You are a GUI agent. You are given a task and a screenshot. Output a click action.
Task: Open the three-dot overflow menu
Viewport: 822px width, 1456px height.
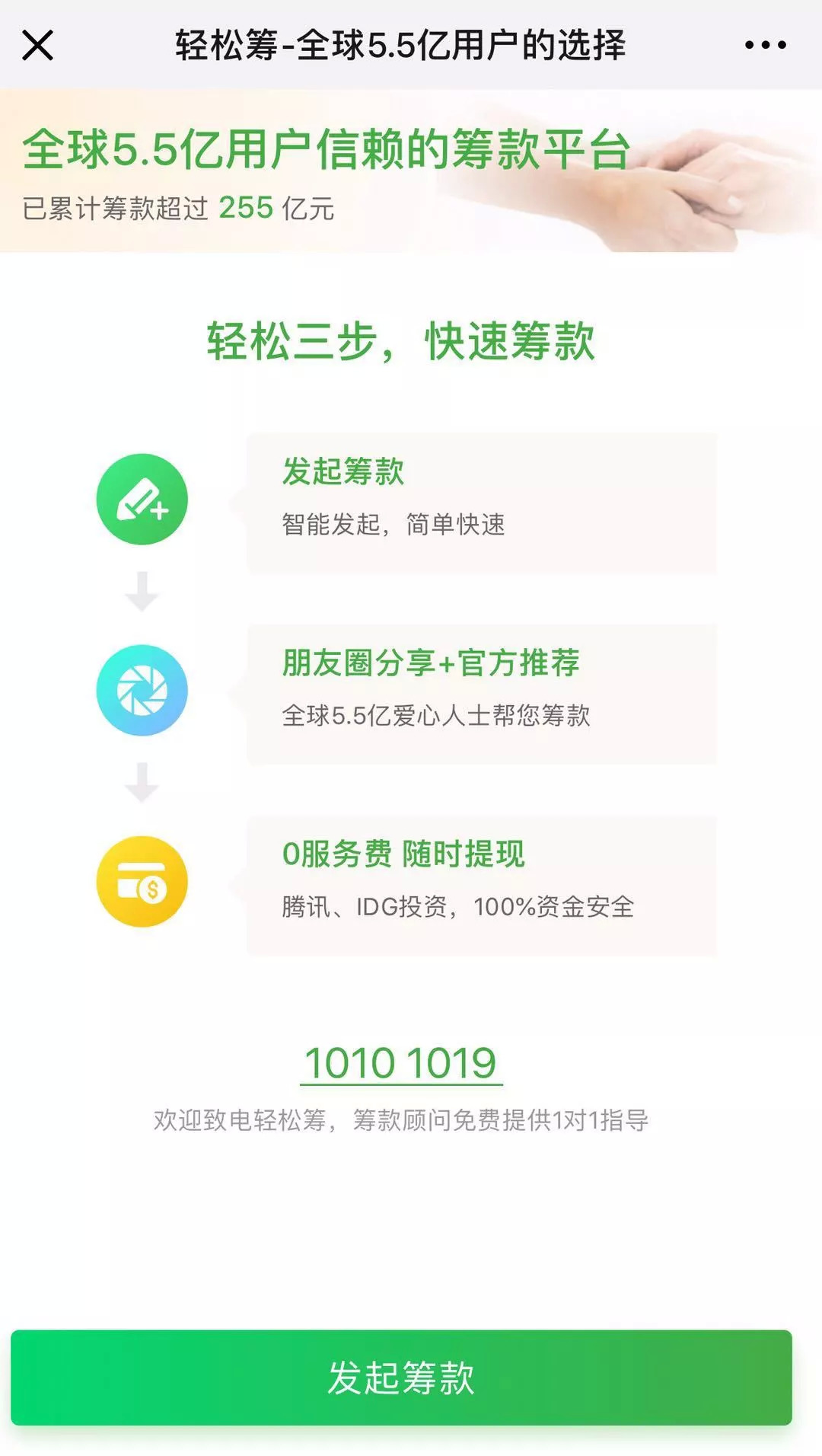[765, 45]
